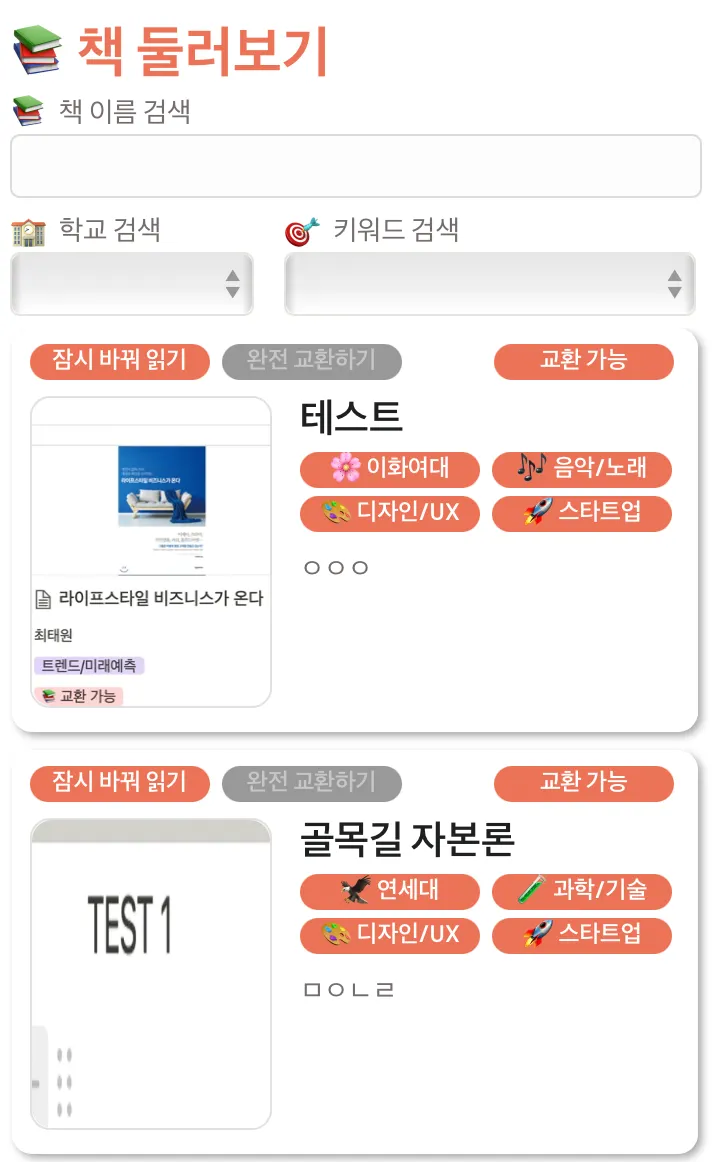
Task: Choose 완전 교환하기 on the 테스트 card
Action: coord(311,361)
